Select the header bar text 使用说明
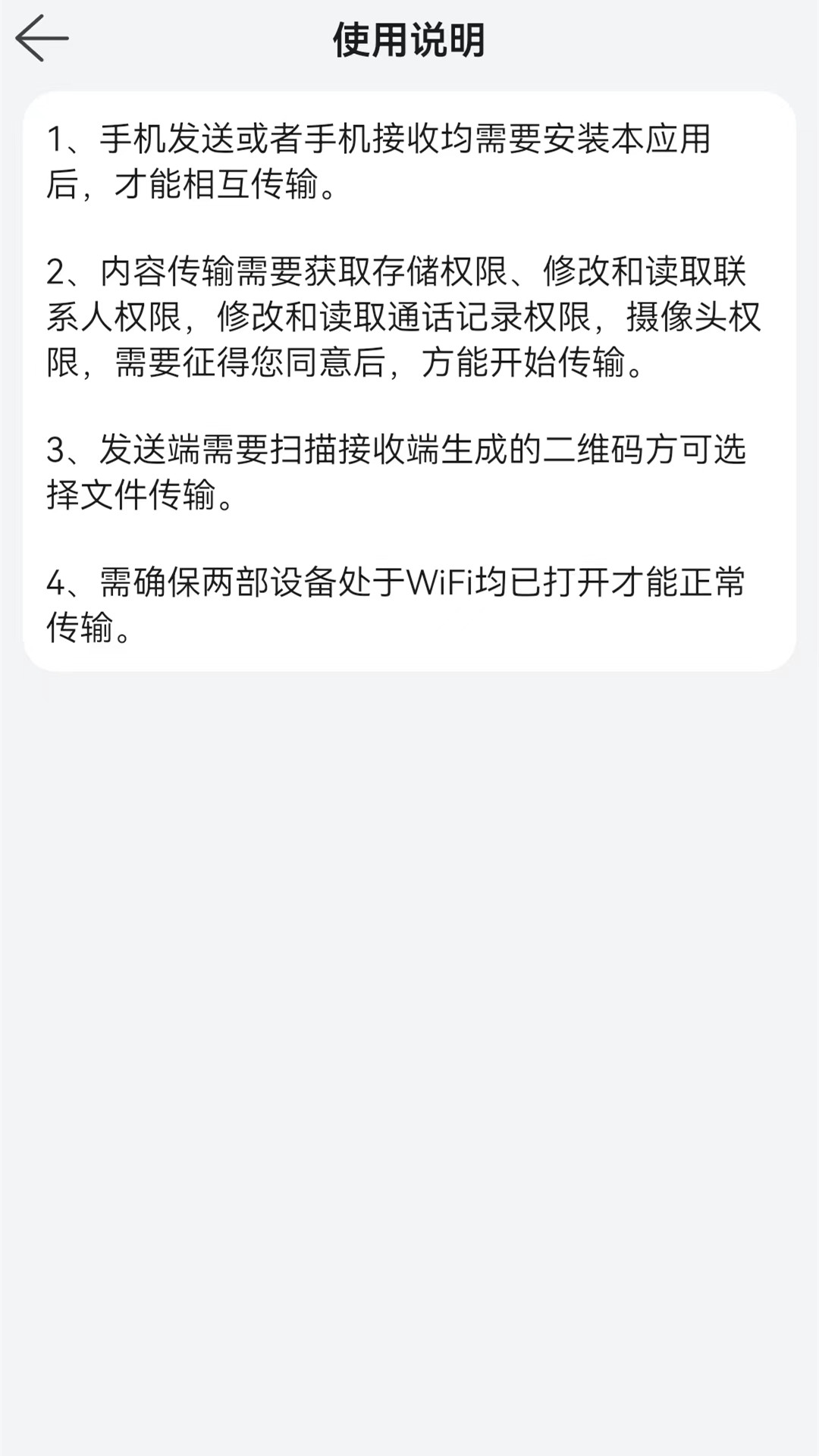The width and height of the screenshot is (819, 1456). tap(409, 39)
